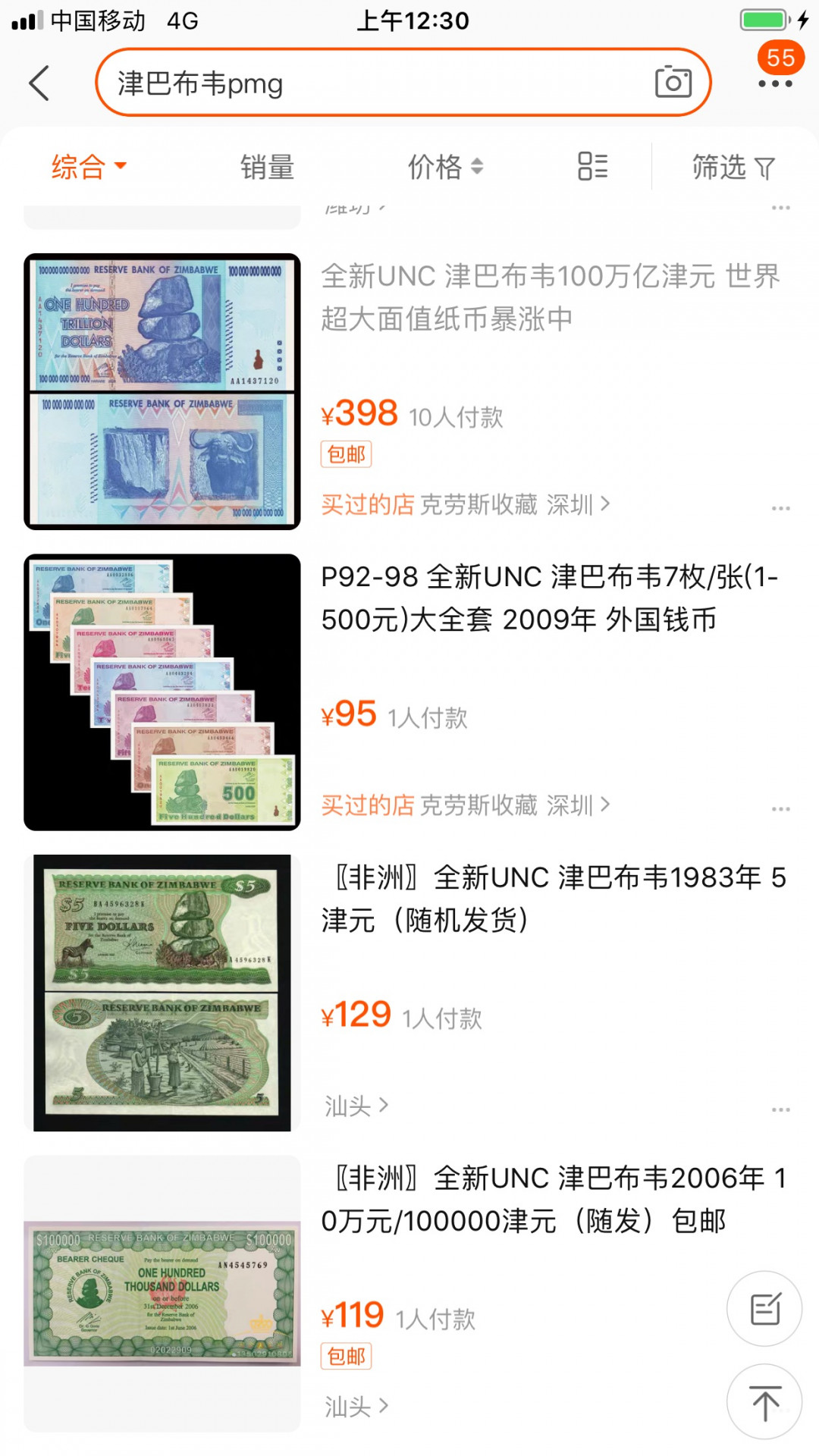Viewport: 819px width, 1456px height.
Task: Open image search with the camera icon
Action: [673, 83]
